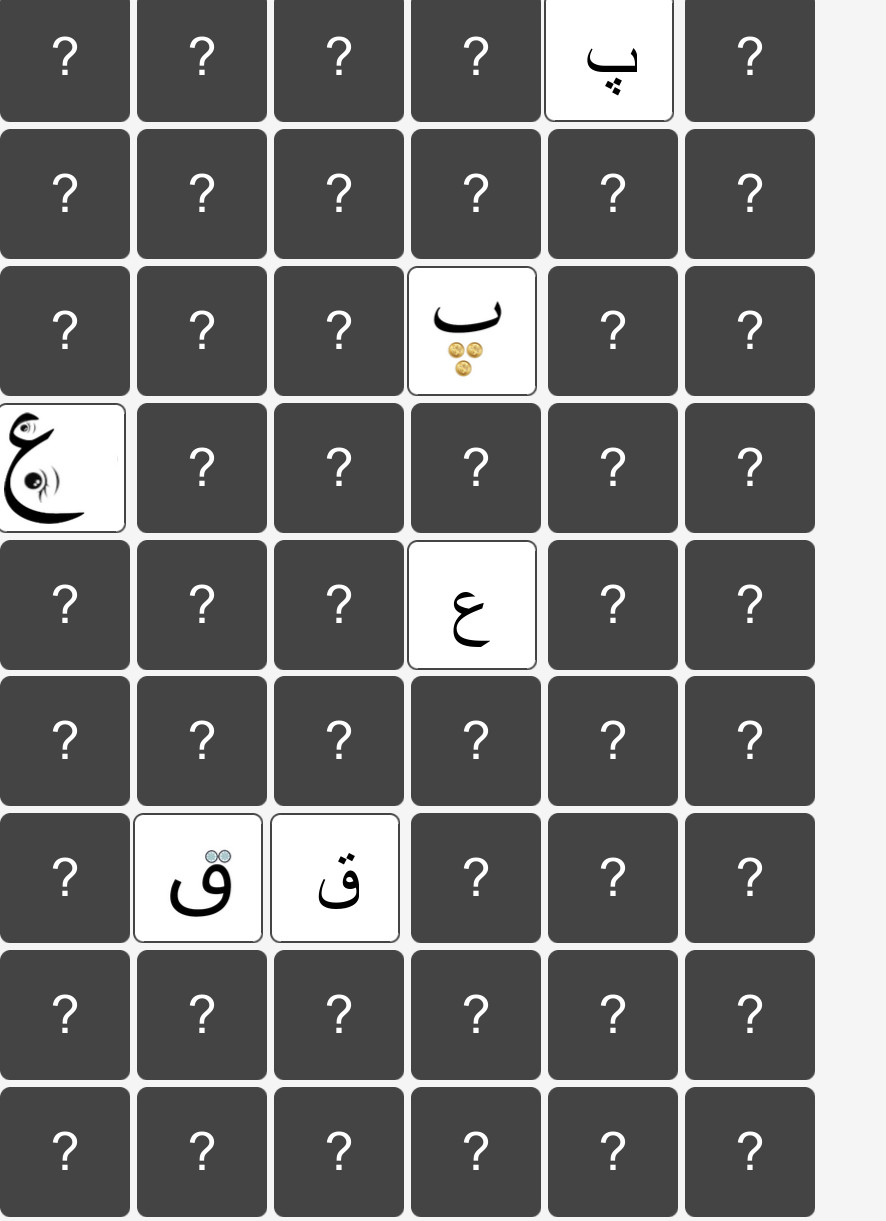886x1221 pixels.
Task: Reveal the hidden card right of plain ق
Action: (476, 878)
